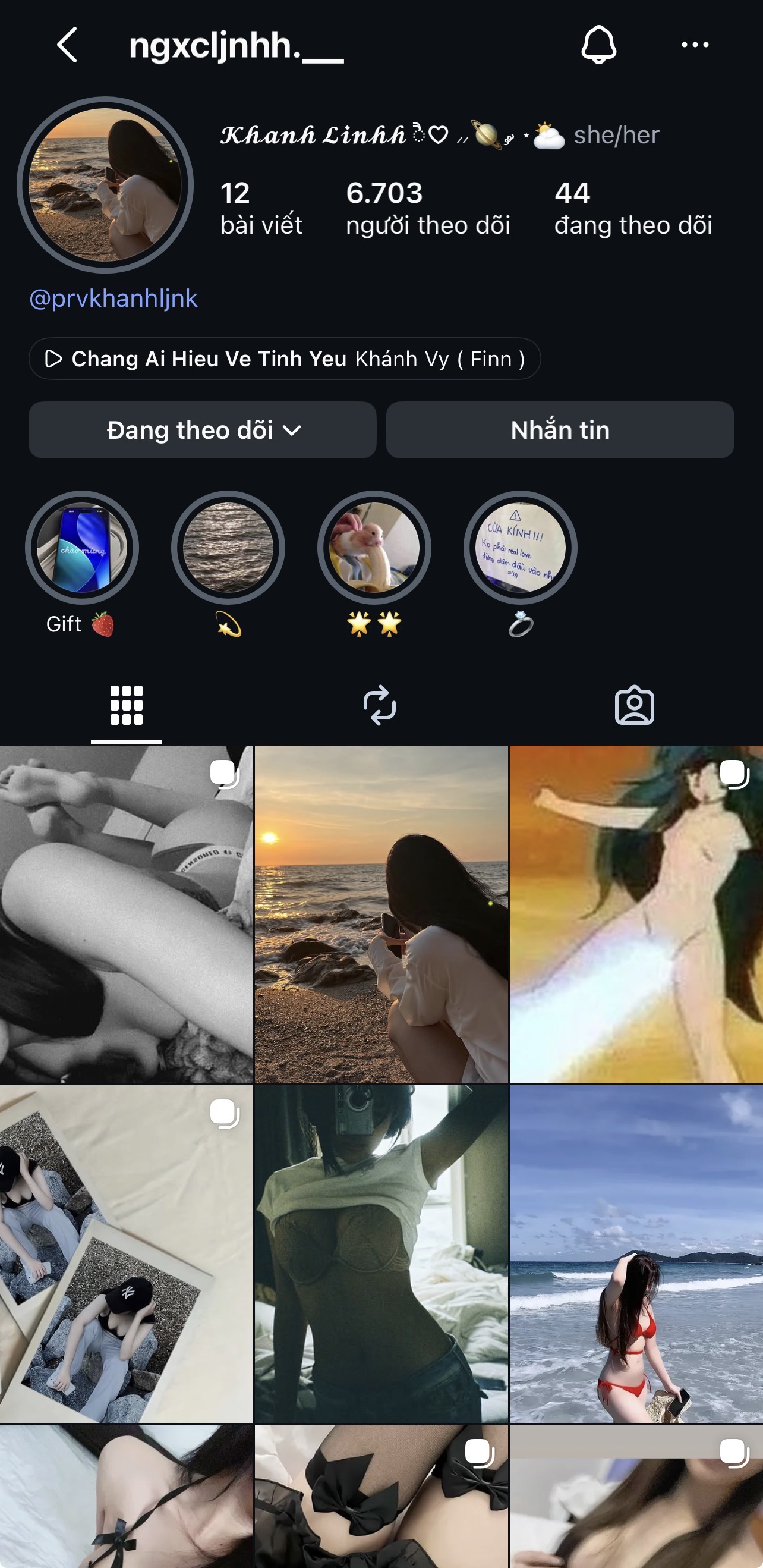Viewport: 763px width, 1568px height.
Task: View the profile picture story
Action: 105,184
